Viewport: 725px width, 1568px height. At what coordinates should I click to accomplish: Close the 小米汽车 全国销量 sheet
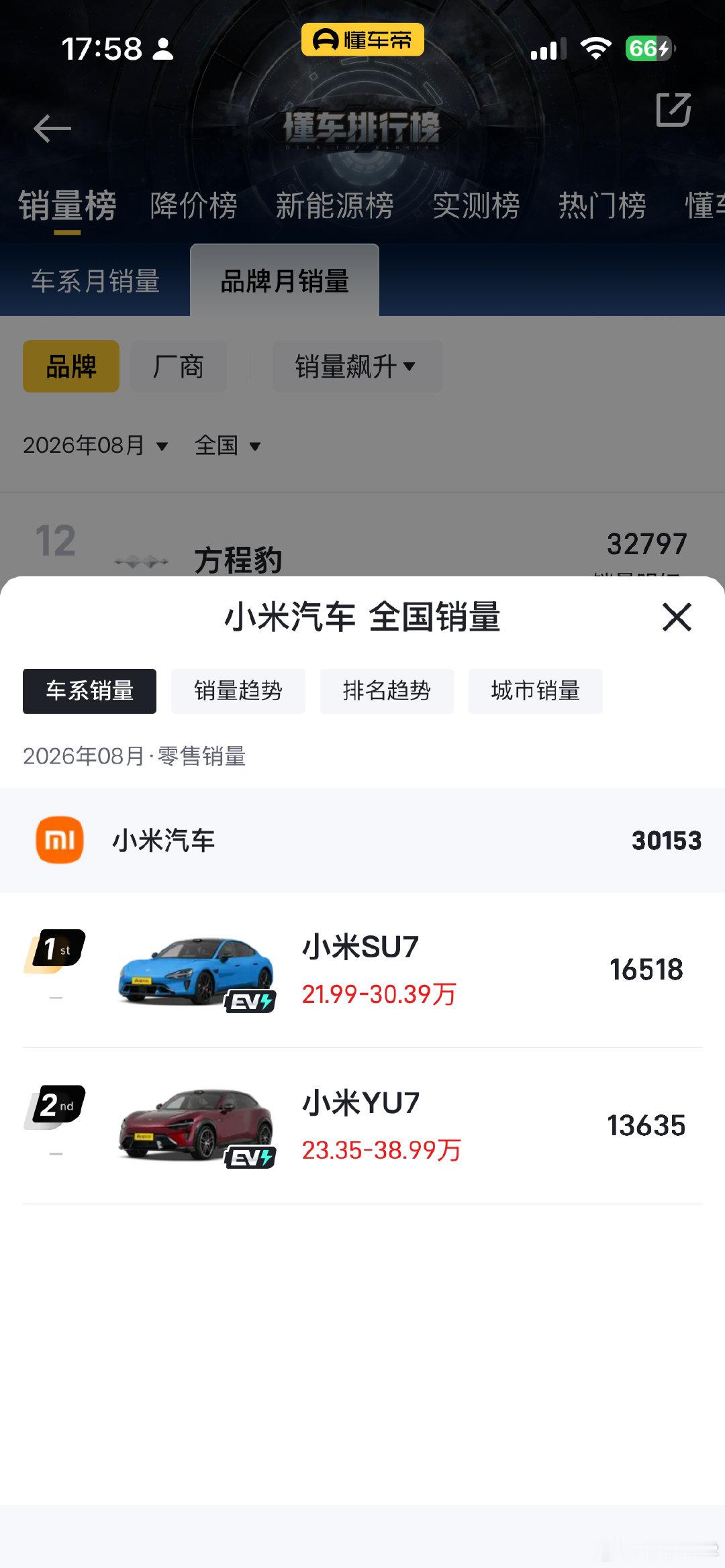(x=677, y=617)
